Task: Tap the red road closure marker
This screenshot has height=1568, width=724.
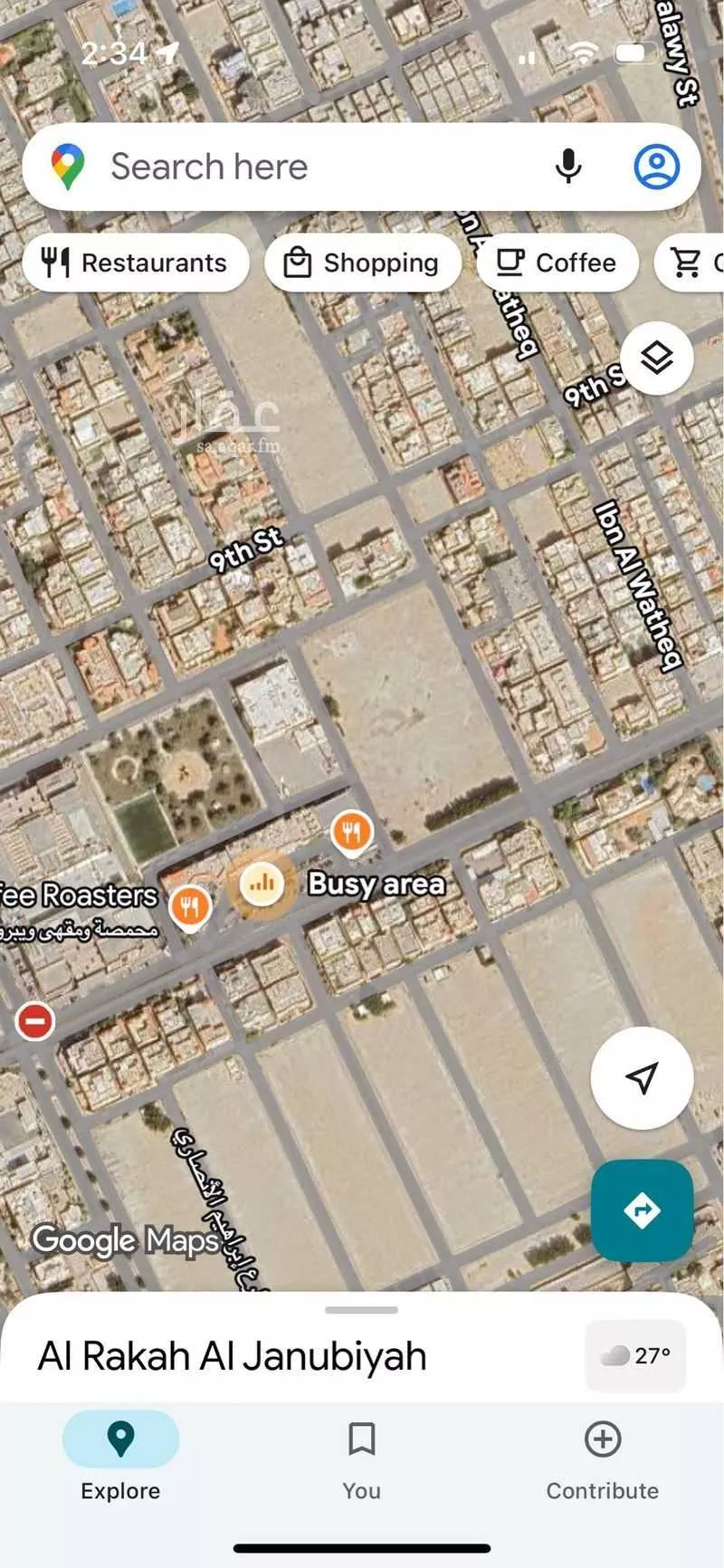Action: 34,1021
